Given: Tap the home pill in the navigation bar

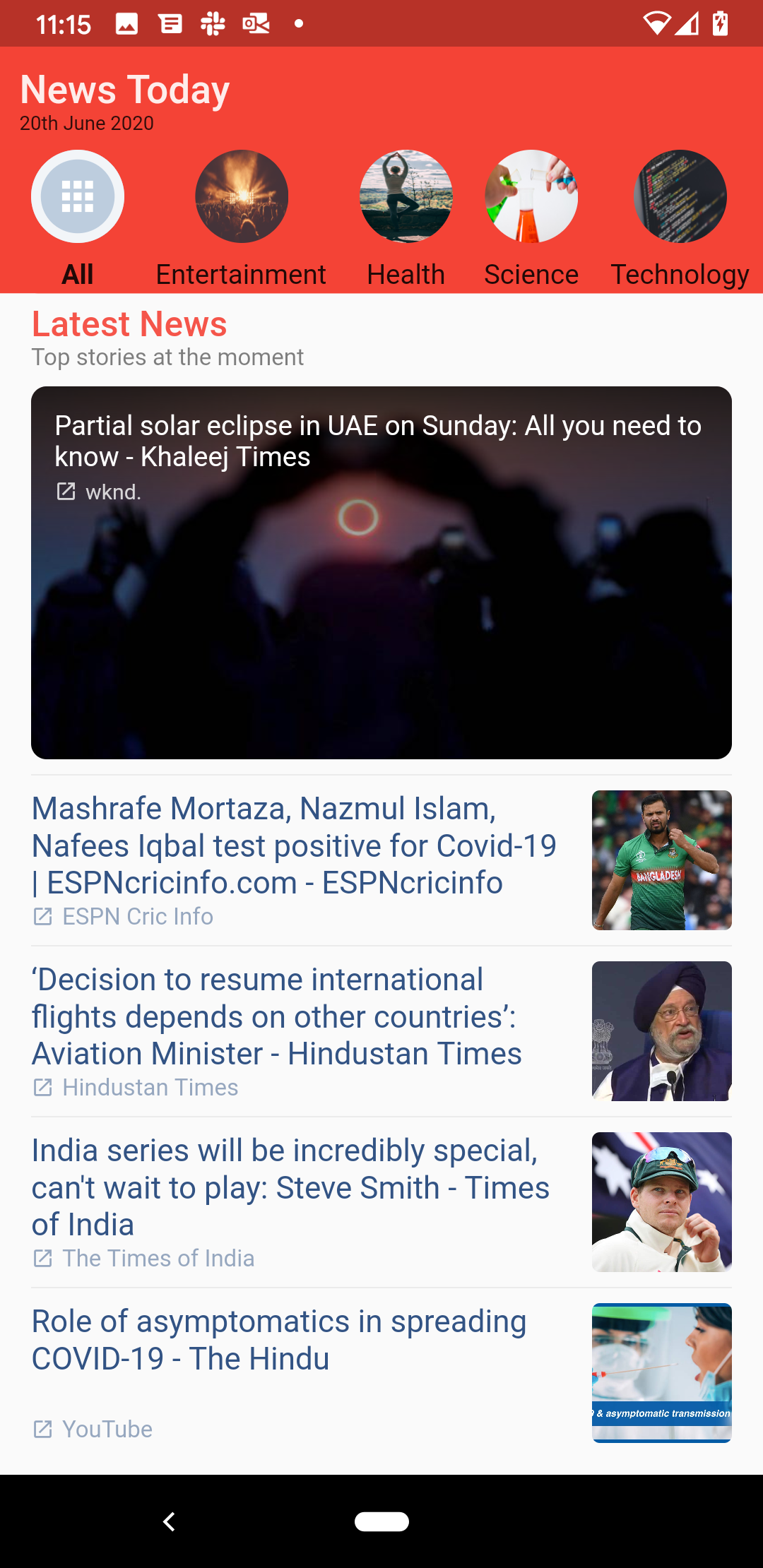Looking at the screenshot, I should pyautogui.click(x=381, y=1521).
